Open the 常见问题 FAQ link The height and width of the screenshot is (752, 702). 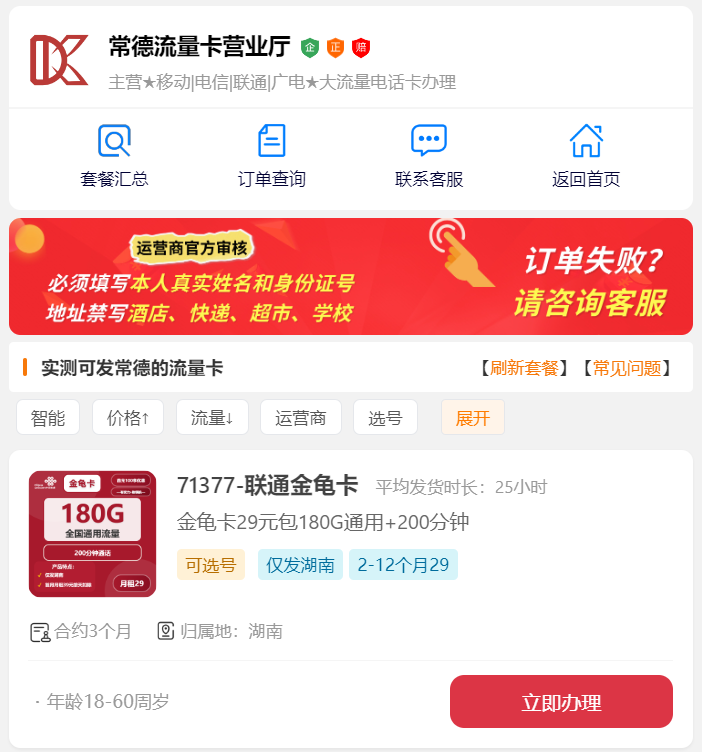coord(627,368)
